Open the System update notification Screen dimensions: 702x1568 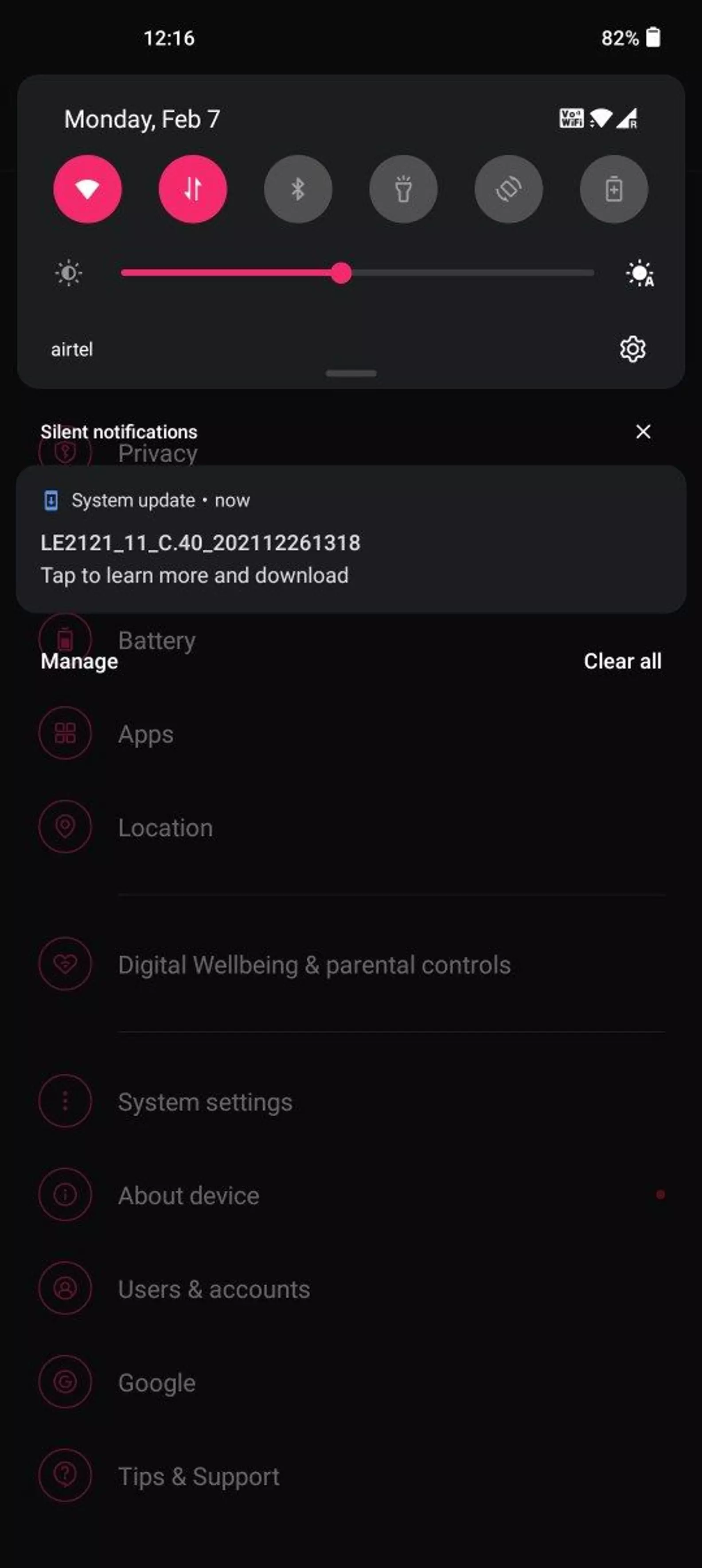coord(351,539)
